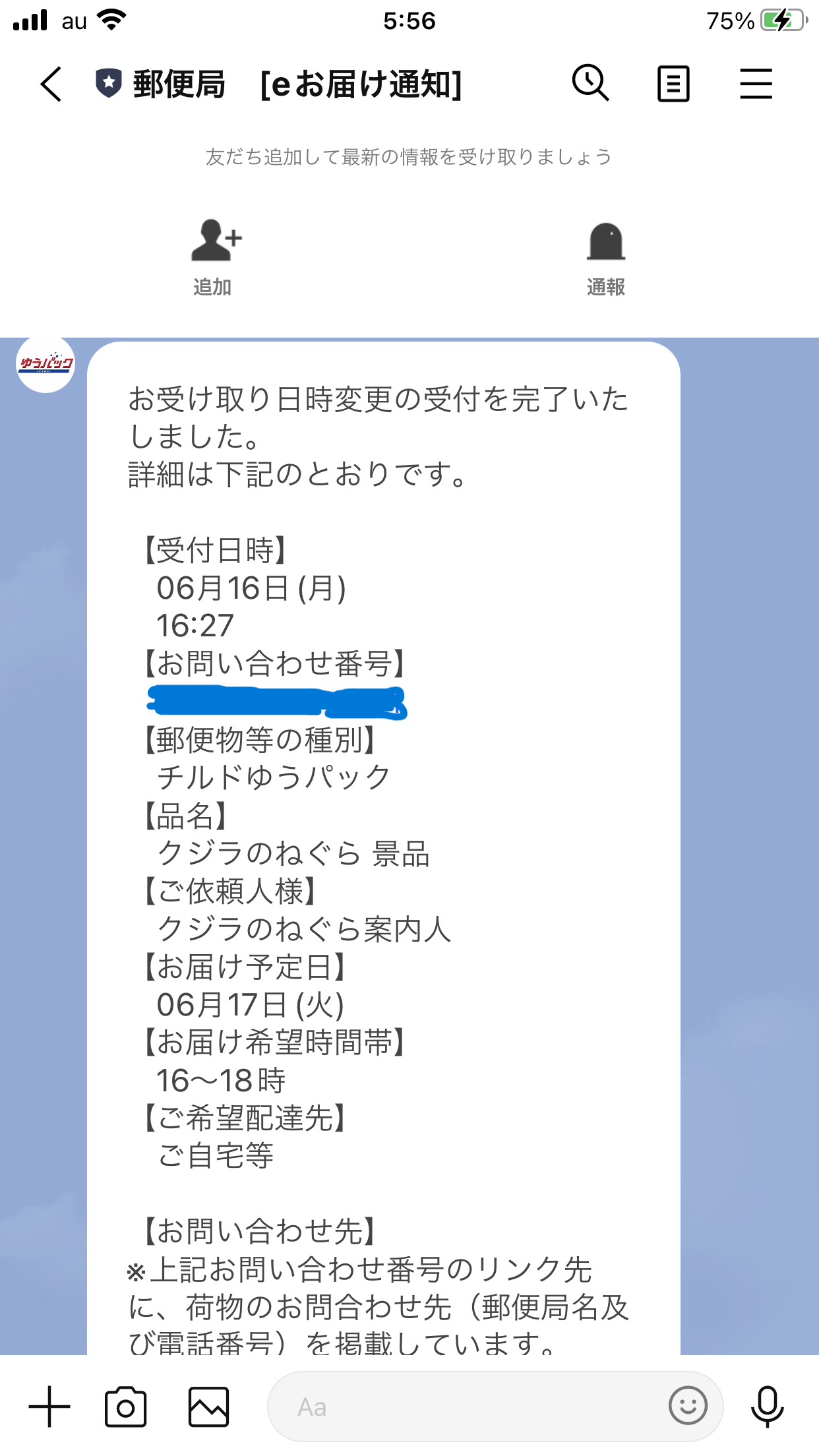
Task: Open the hamburger chat menu
Action: (756, 84)
